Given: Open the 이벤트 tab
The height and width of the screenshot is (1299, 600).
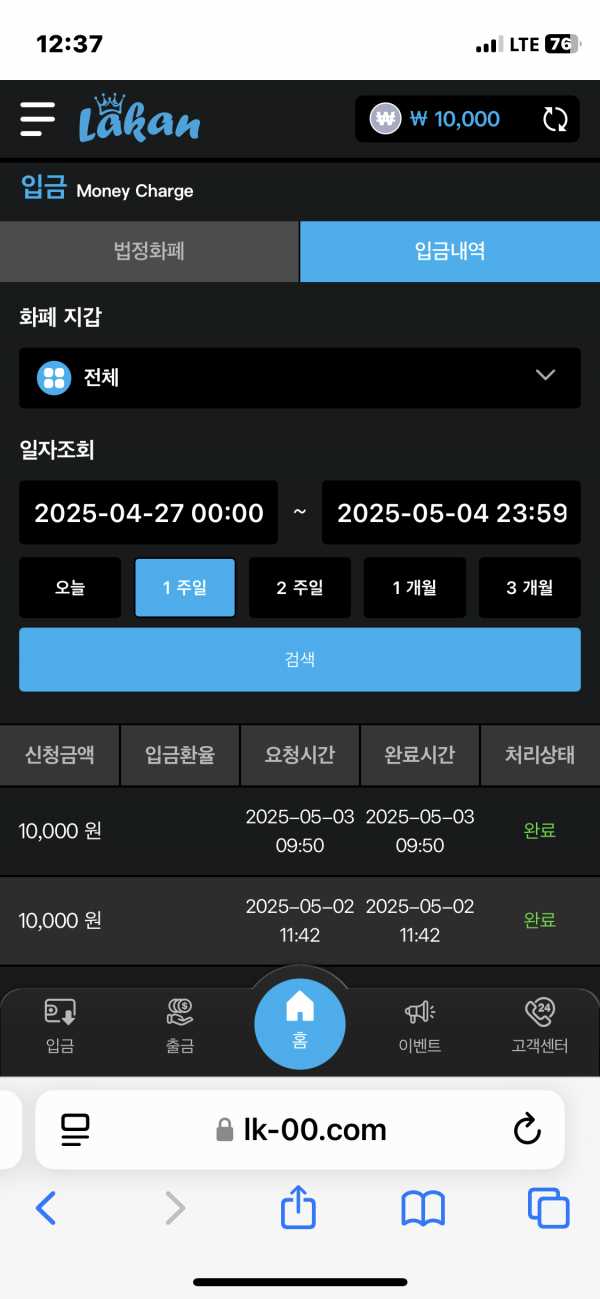Looking at the screenshot, I should [x=420, y=1027].
